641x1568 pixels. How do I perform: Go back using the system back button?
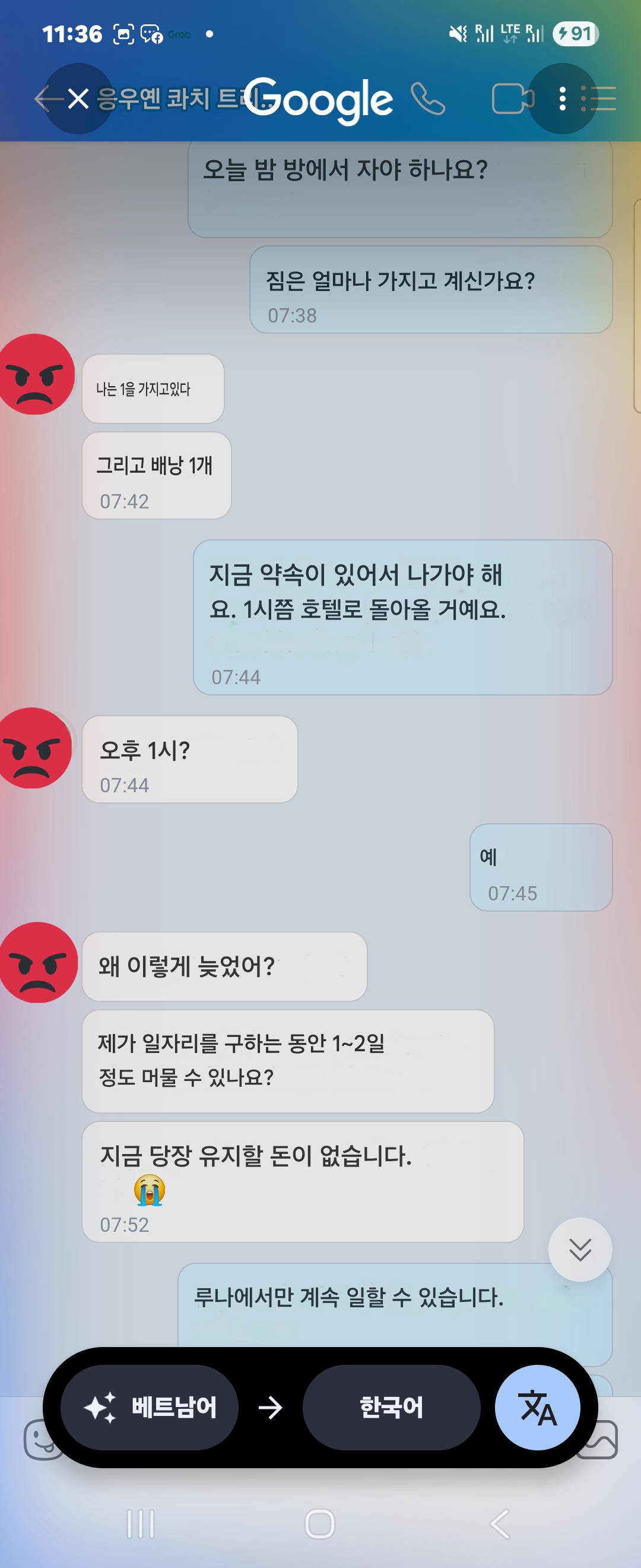[x=499, y=1523]
